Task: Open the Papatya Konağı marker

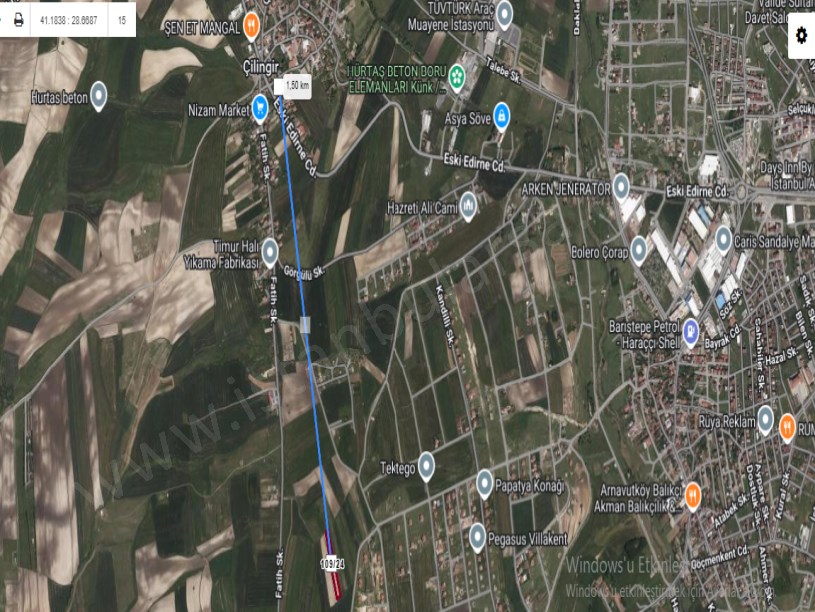Action: point(484,482)
